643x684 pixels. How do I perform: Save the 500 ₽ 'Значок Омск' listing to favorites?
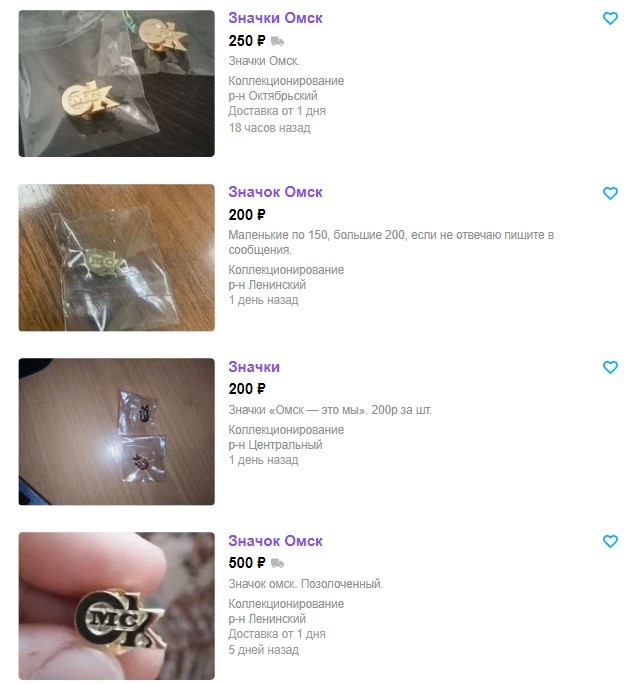[610, 542]
